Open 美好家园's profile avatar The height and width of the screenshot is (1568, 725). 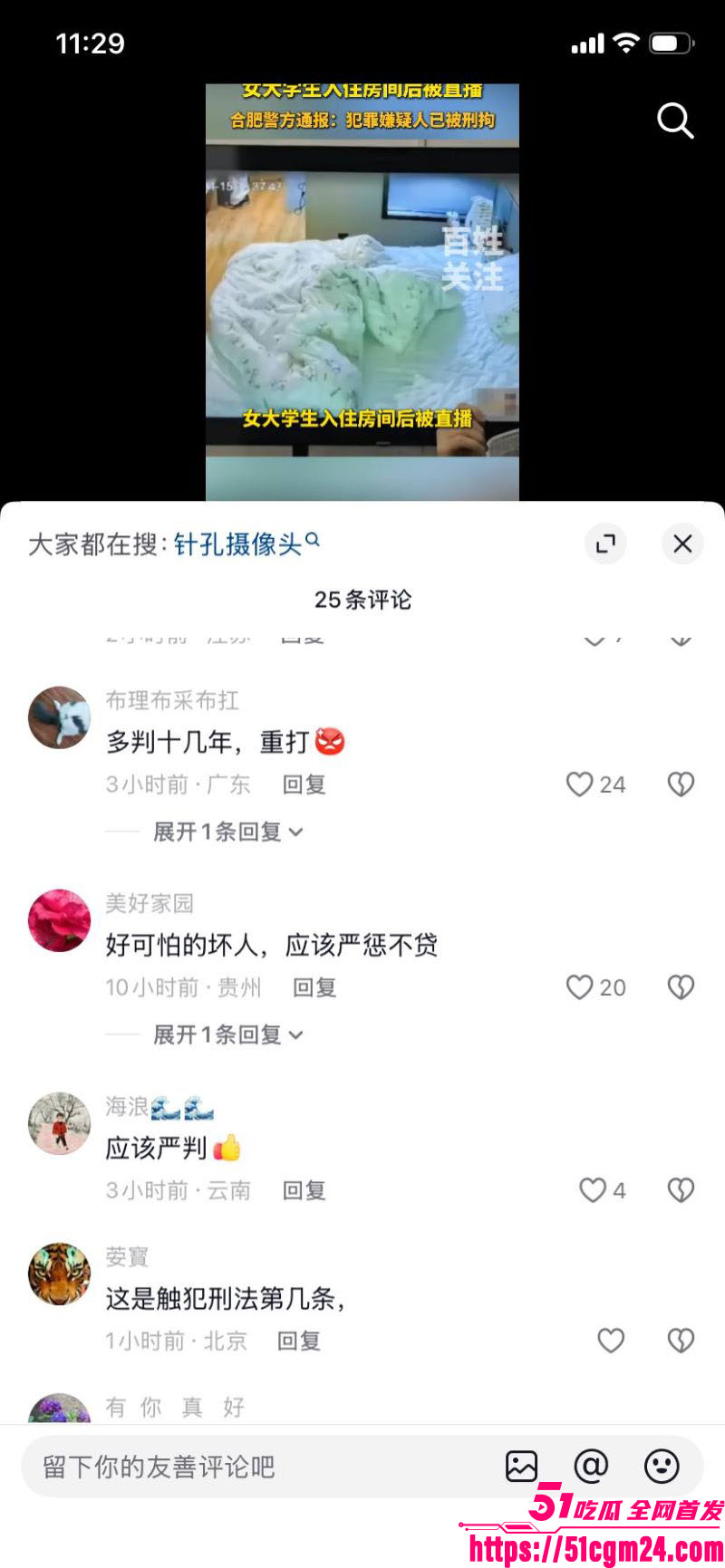[59, 920]
